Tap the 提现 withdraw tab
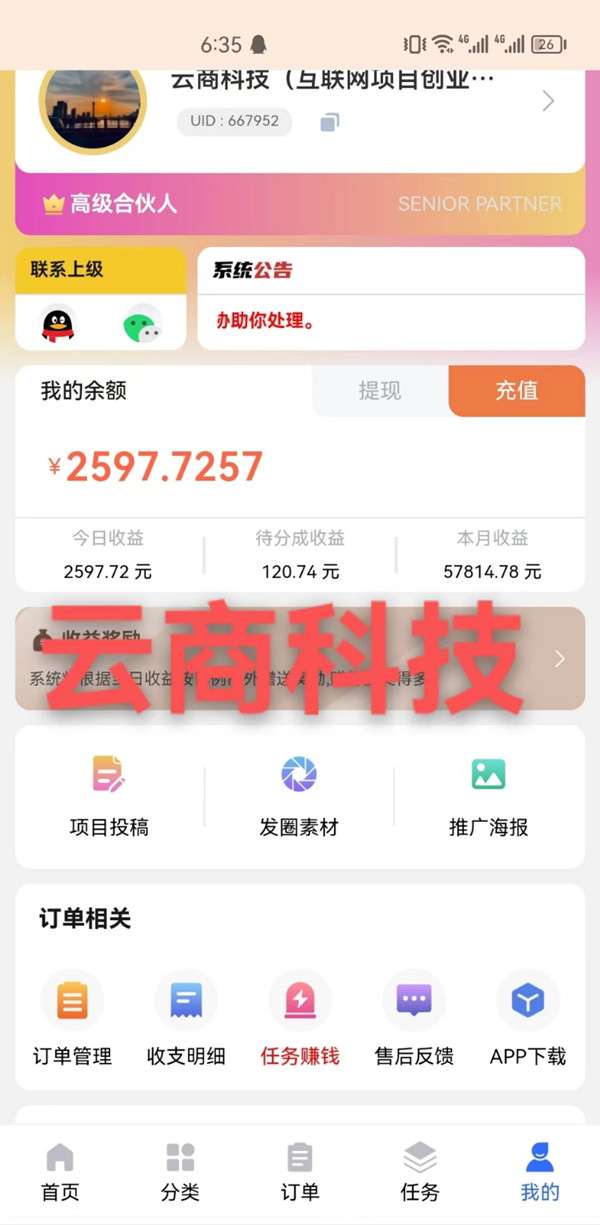Image resolution: width=600 pixels, height=1225 pixels. pos(380,390)
